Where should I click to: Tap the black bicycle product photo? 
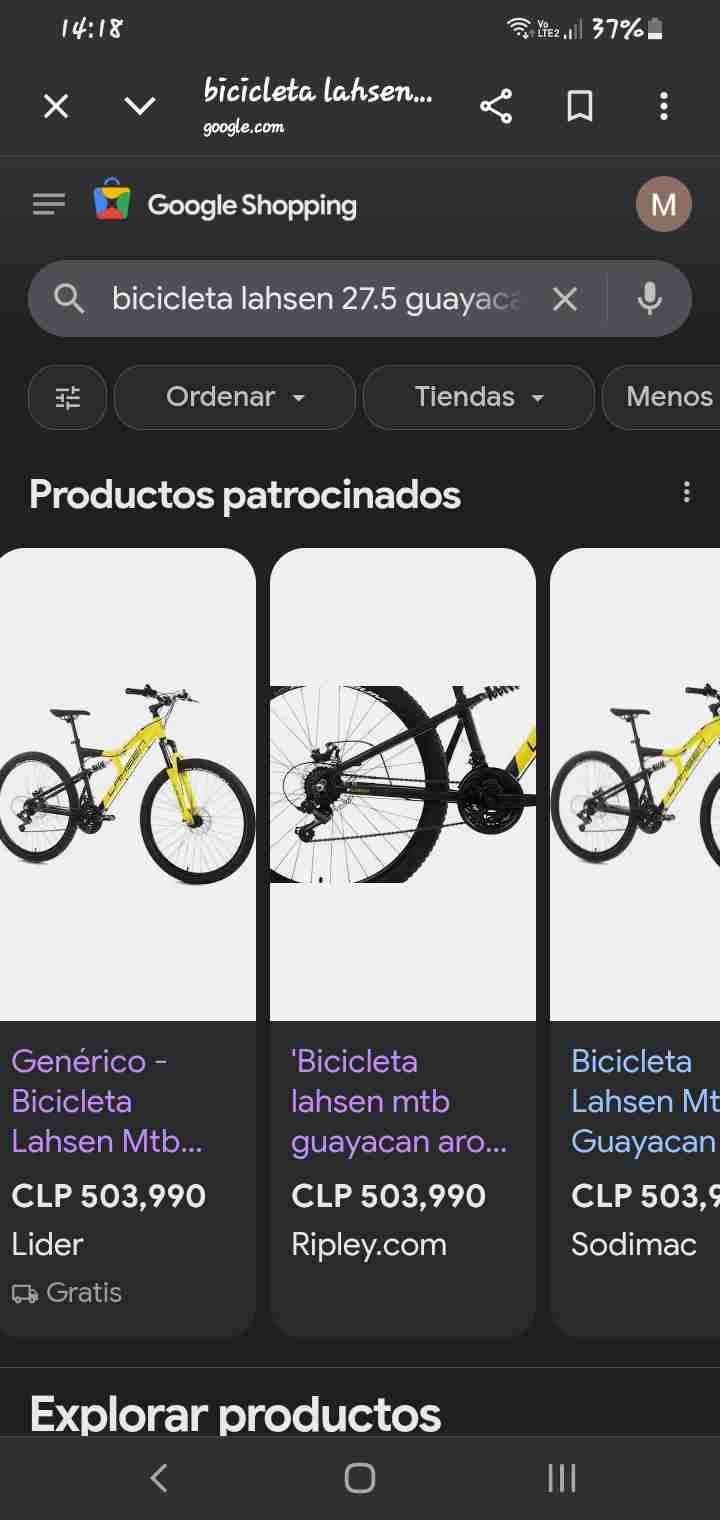coord(402,783)
